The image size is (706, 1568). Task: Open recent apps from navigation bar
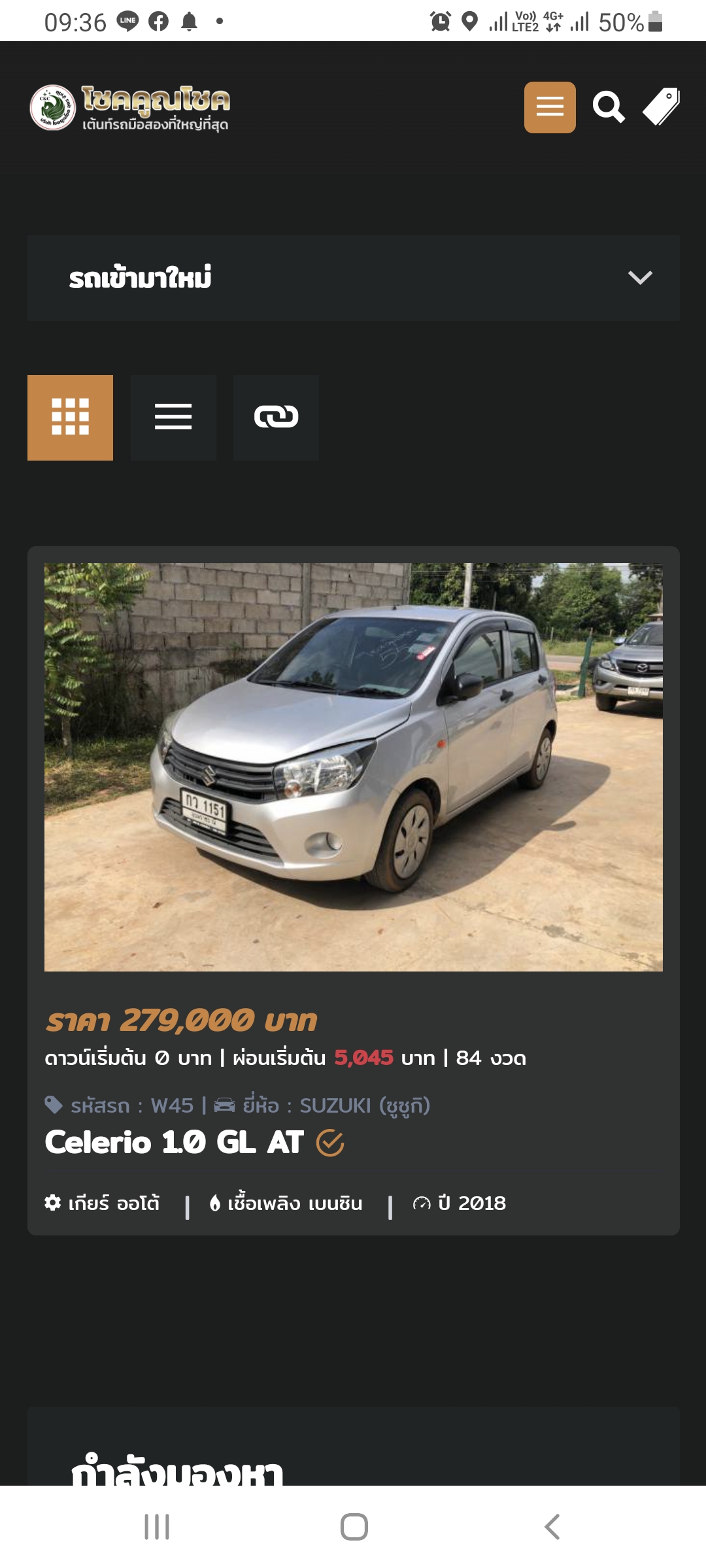click(x=157, y=1527)
